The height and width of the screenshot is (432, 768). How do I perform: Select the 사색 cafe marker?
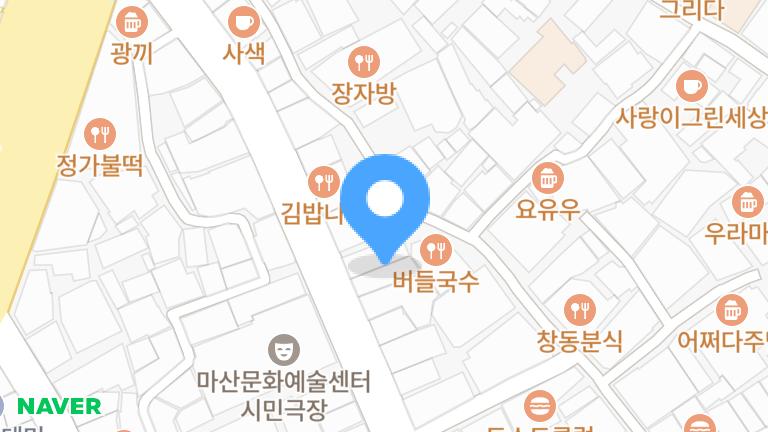pos(243,21)
